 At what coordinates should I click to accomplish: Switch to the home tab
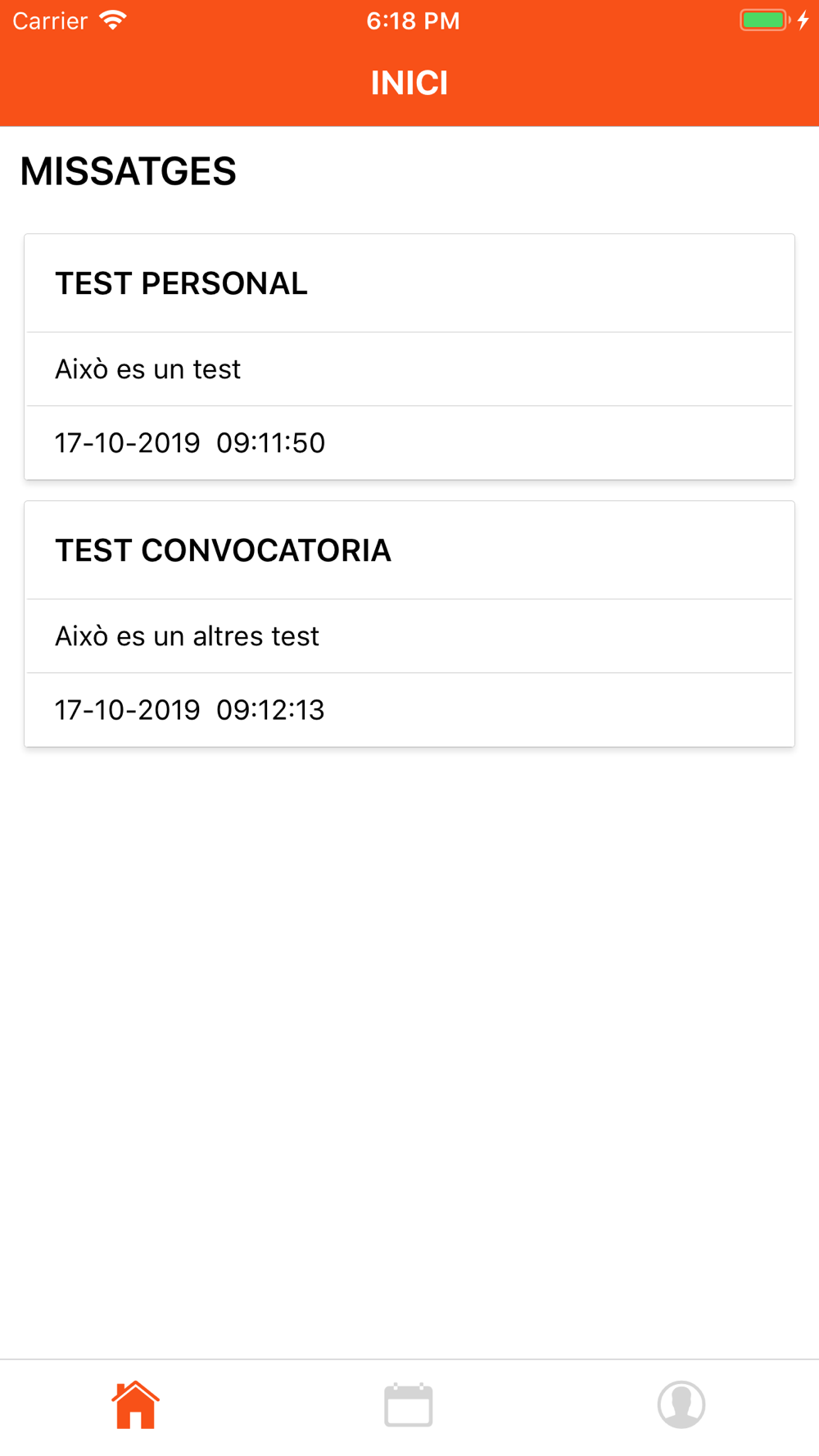[x=136, y=1404]
